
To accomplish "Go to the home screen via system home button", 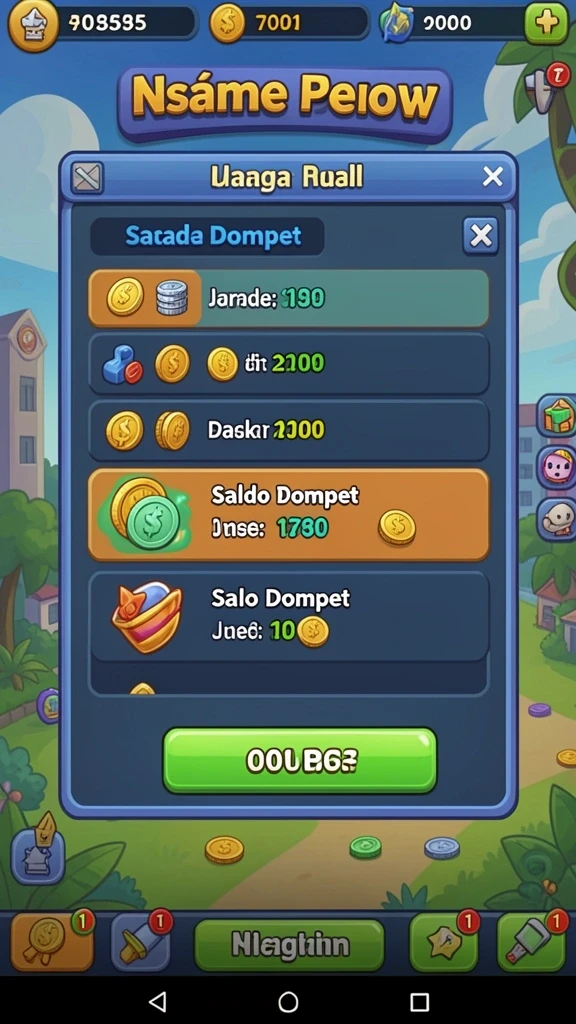I will point(288,1001).
